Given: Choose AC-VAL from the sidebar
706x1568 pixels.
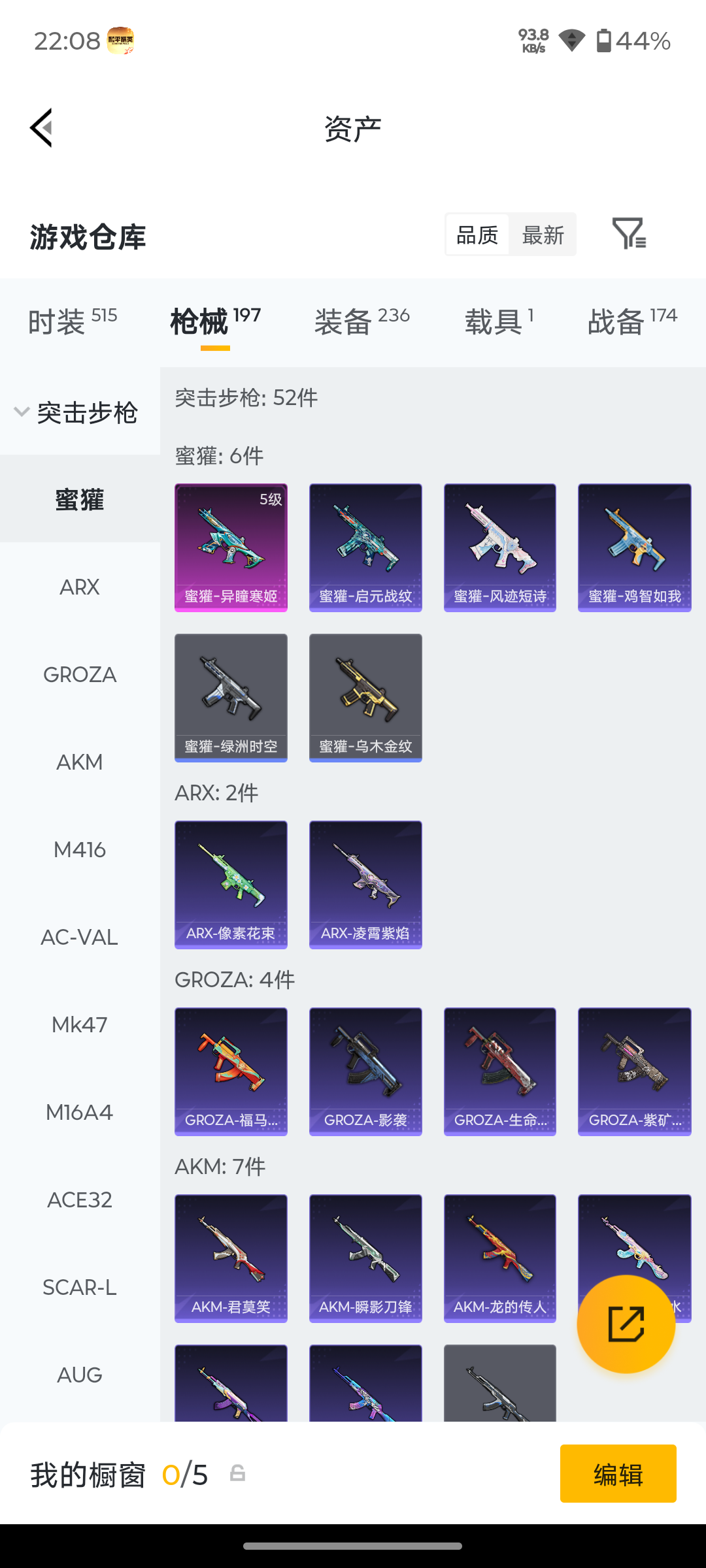Looking at the screenshot, I should tap(80, 937).
